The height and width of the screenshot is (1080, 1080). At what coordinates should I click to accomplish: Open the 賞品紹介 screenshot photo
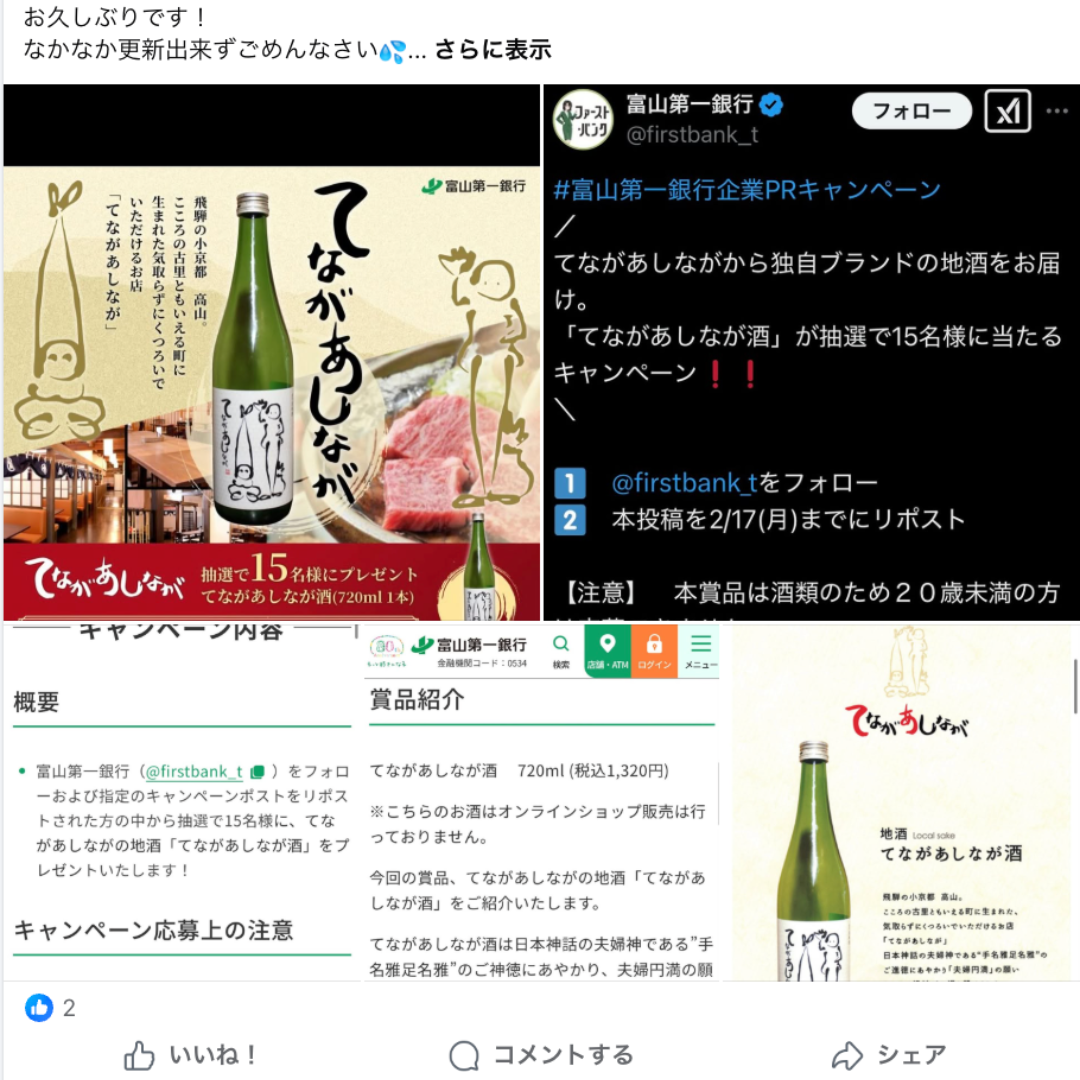click(x=541, y=800)
